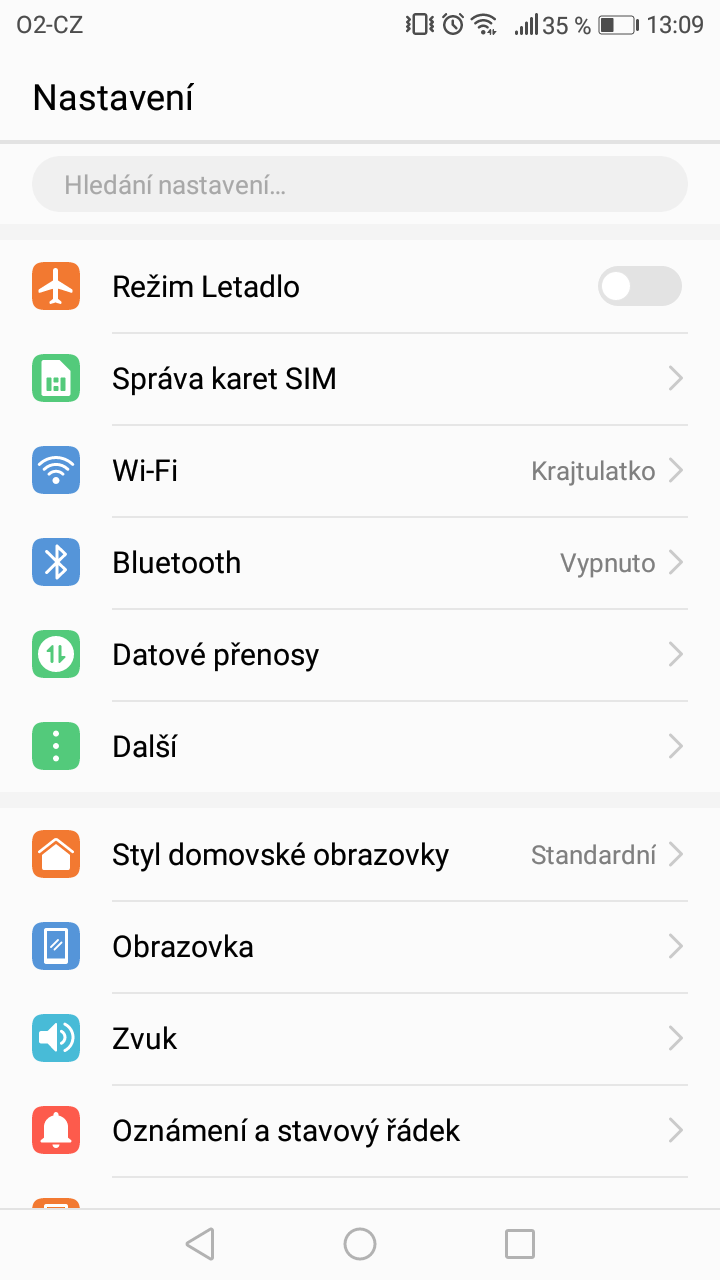Tap the system back button
Image resolution: width=720 pixels, height=1280 pixels.
[200, 1244]
